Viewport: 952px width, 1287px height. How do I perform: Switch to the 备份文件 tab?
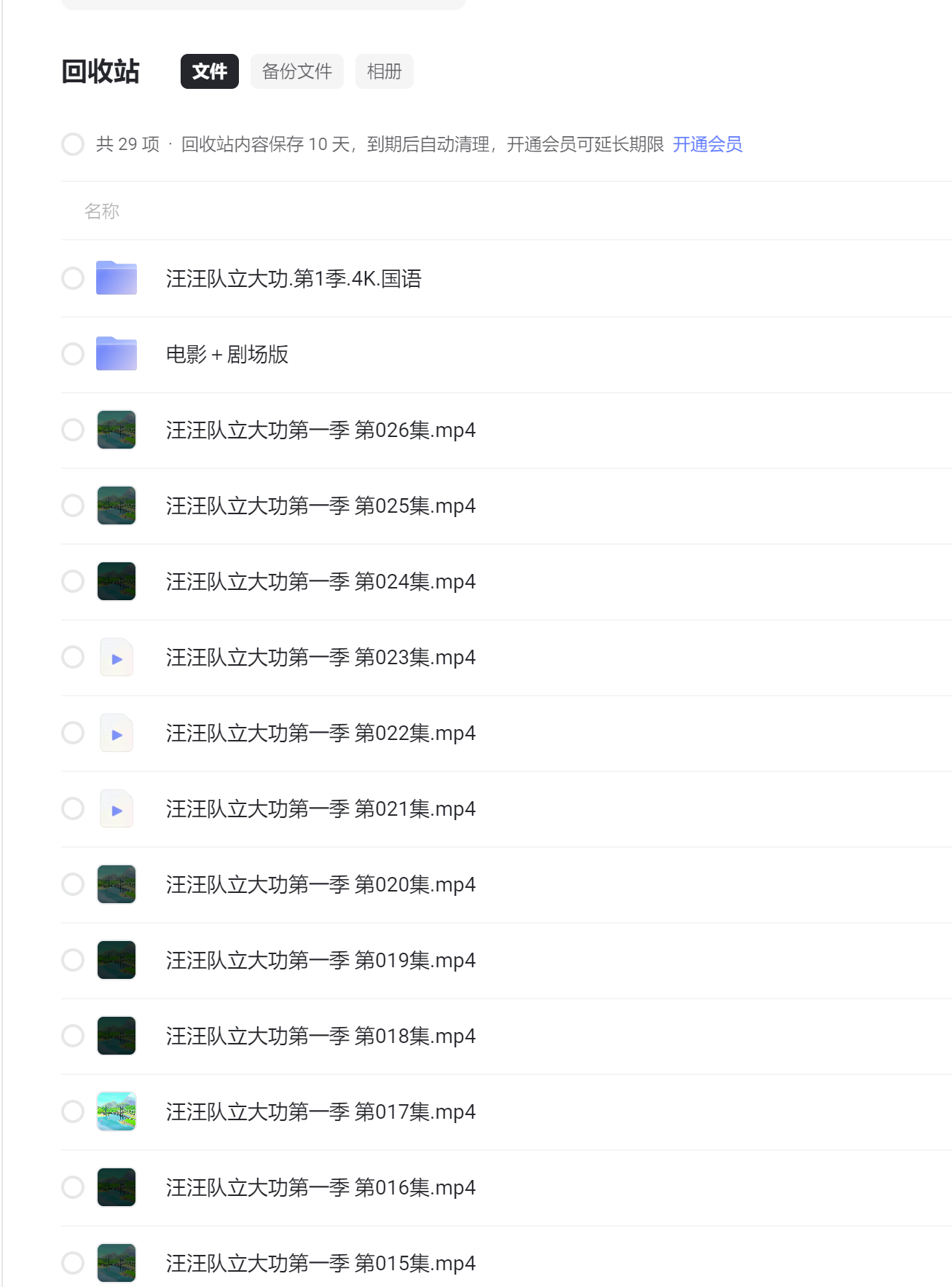(296, 71)
